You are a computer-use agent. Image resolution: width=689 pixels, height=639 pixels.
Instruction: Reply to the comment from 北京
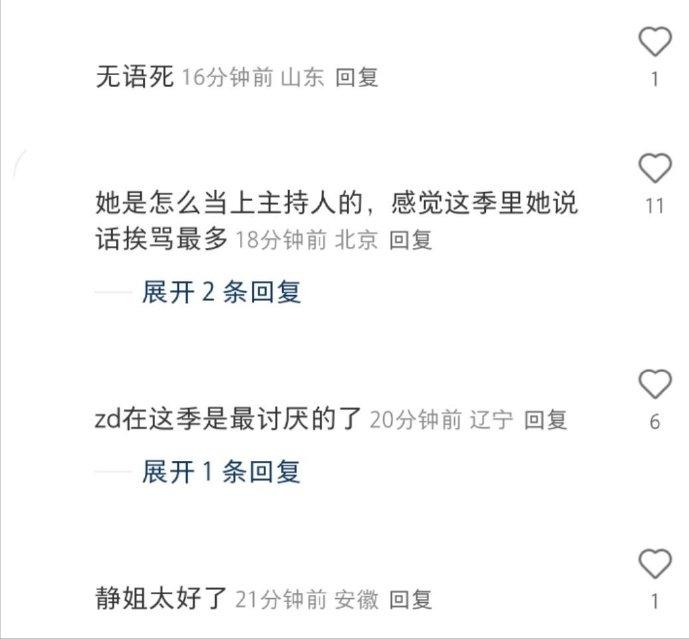click(410, 239)
